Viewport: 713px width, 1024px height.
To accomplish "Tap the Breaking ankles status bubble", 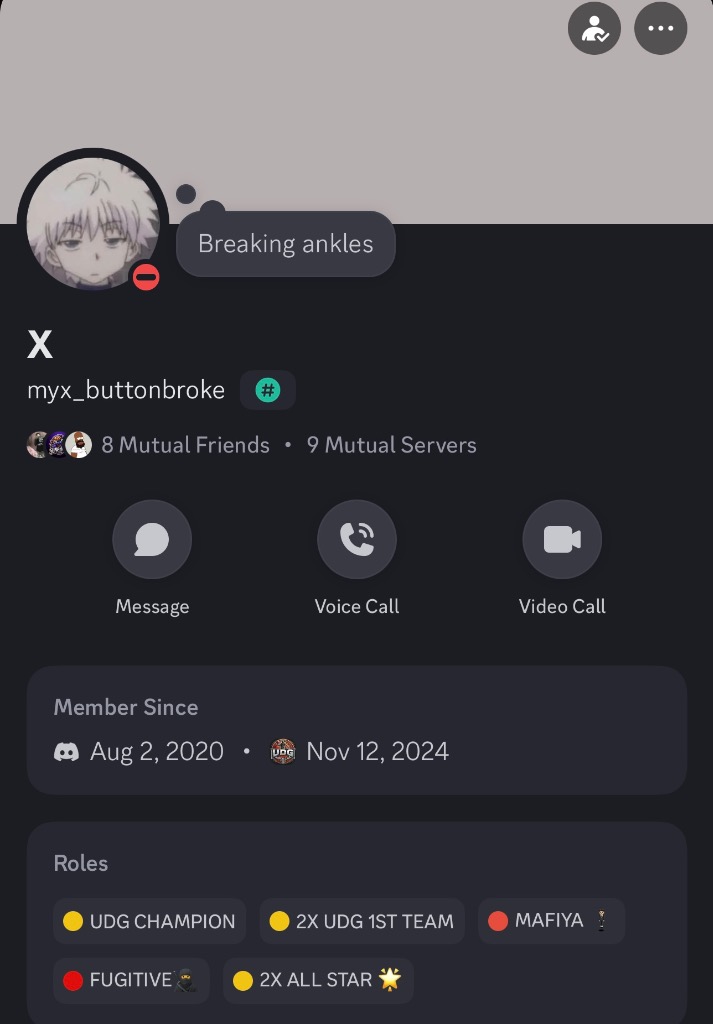I will click(286, 244).
